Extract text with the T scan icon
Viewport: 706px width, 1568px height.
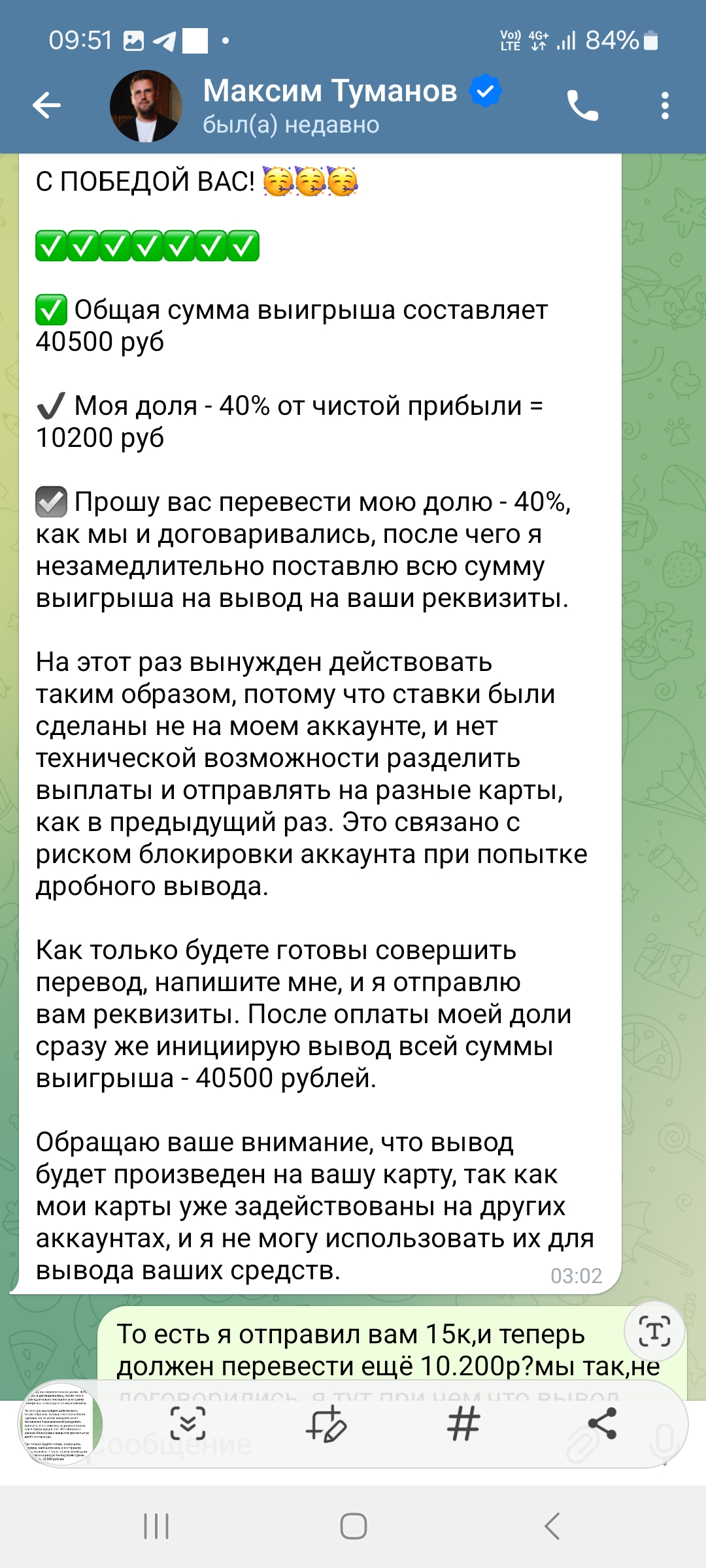654,1331
